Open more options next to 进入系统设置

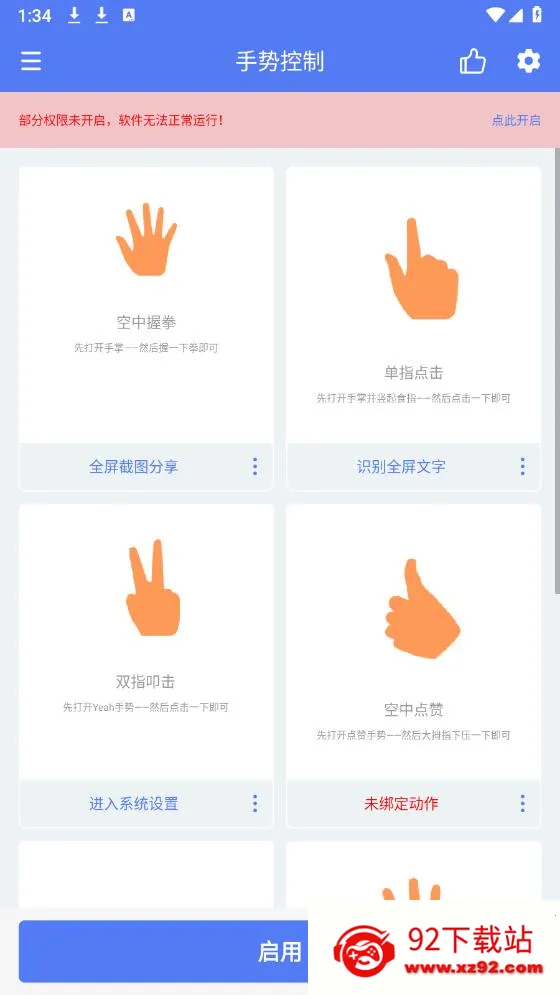[255, 804]
